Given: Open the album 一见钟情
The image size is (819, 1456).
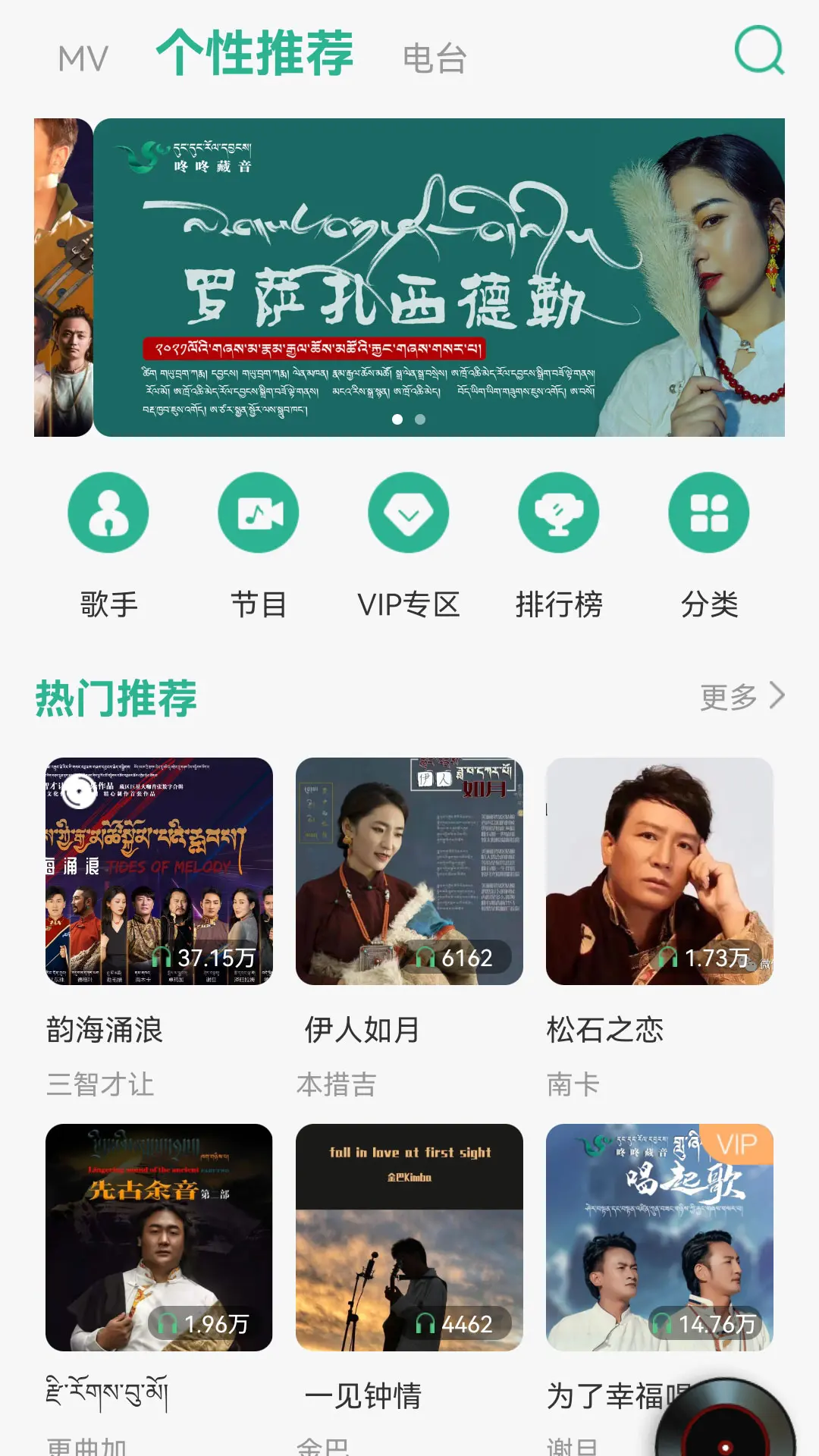Looking at the screenshot, I should [409, 1237].
